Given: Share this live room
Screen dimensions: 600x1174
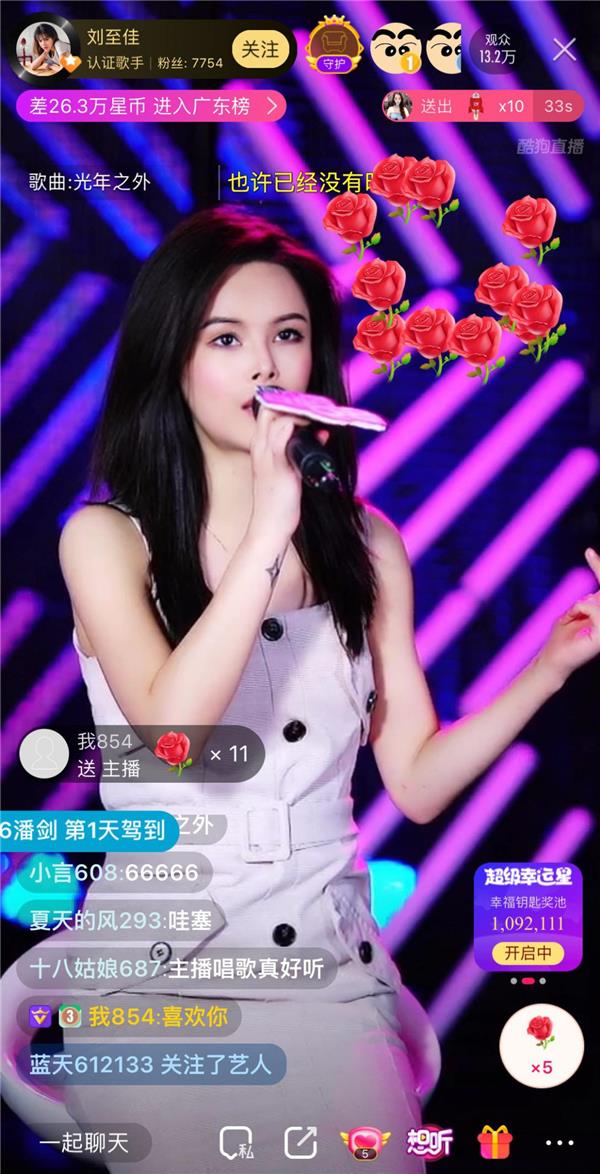Looking at the screenshot, I should [x=299, y=1142].
